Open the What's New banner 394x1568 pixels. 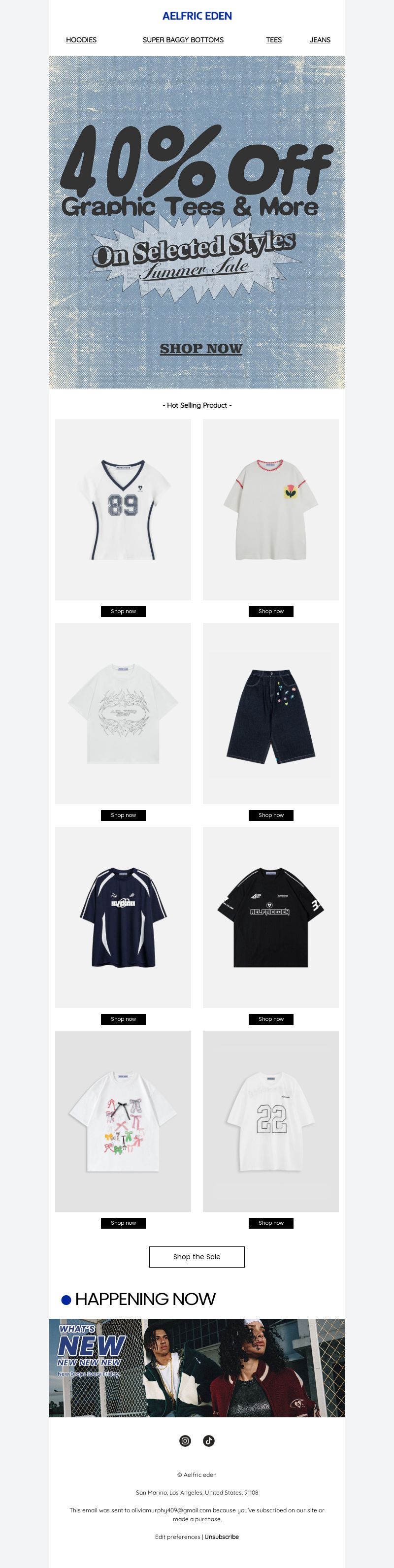tap(197, 1368)
